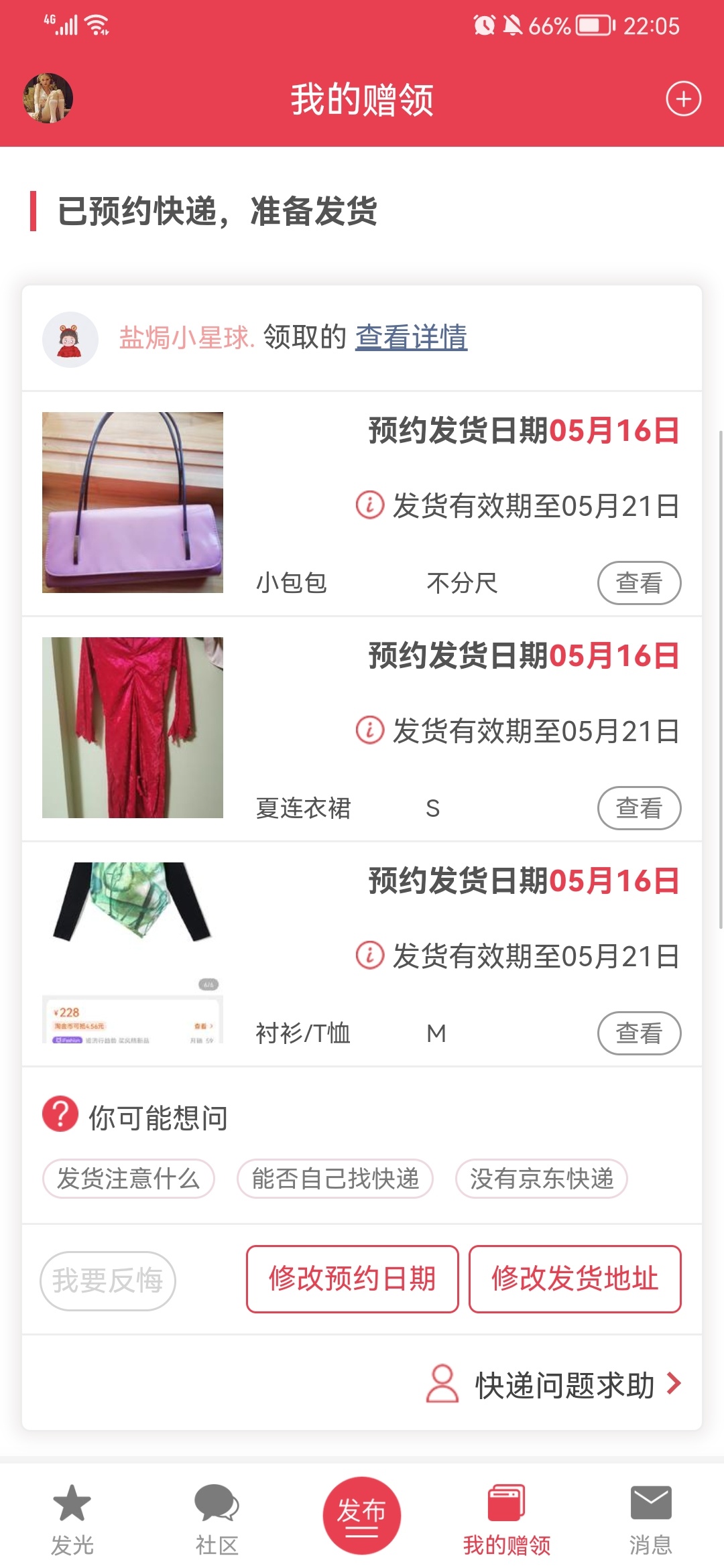724x1568 pixels.
Task: Tap 查看 for the 小包包 item
Action: [639, 583]
